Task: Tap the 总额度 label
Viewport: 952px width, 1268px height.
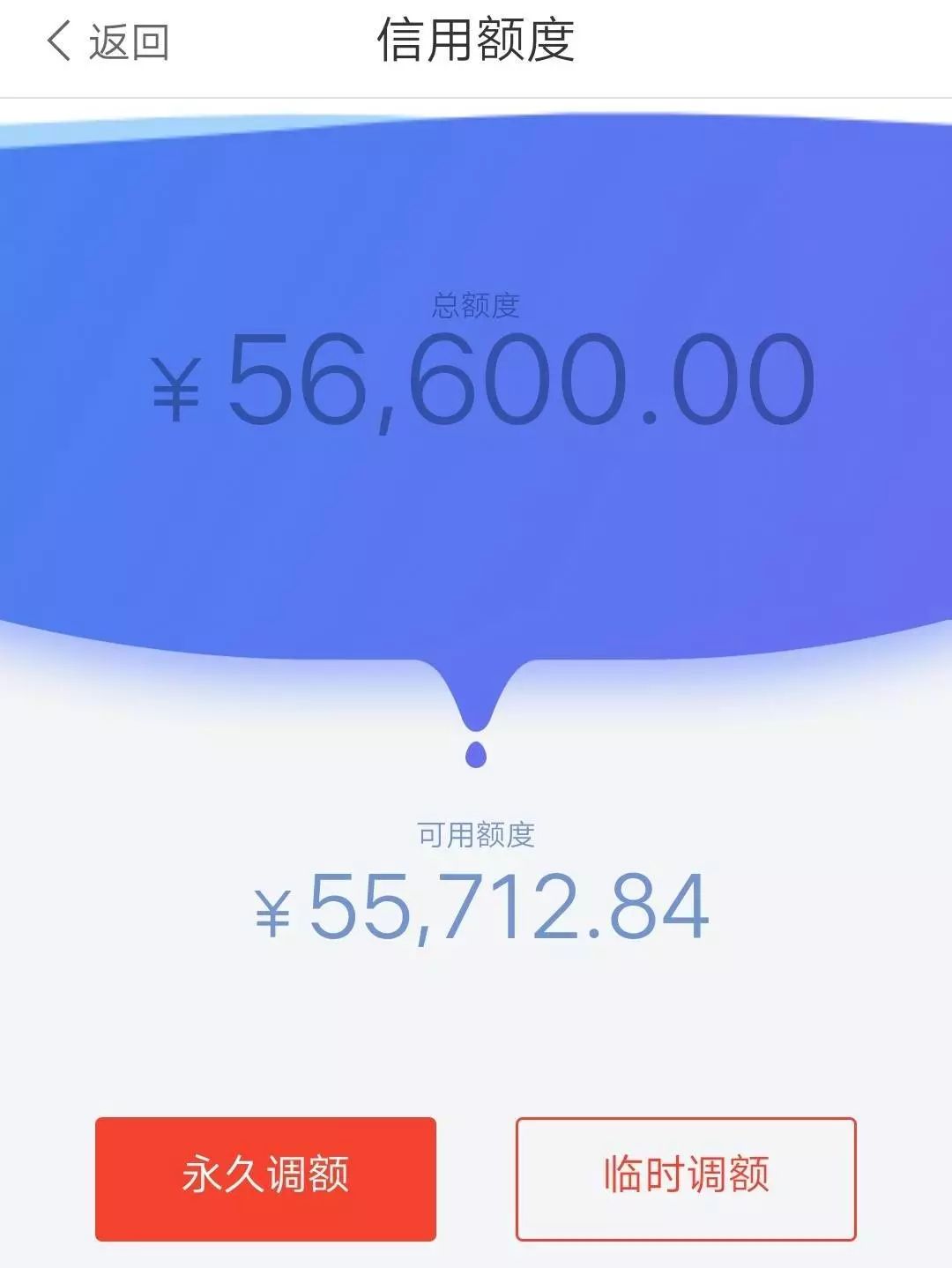Action: tap(476, 305)
